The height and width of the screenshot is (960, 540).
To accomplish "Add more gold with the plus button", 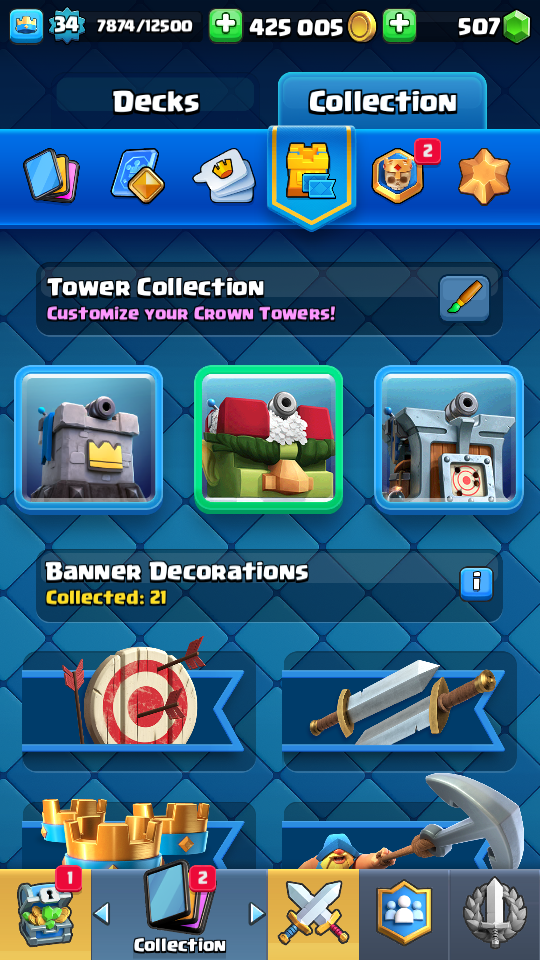I will coord(225,26).
